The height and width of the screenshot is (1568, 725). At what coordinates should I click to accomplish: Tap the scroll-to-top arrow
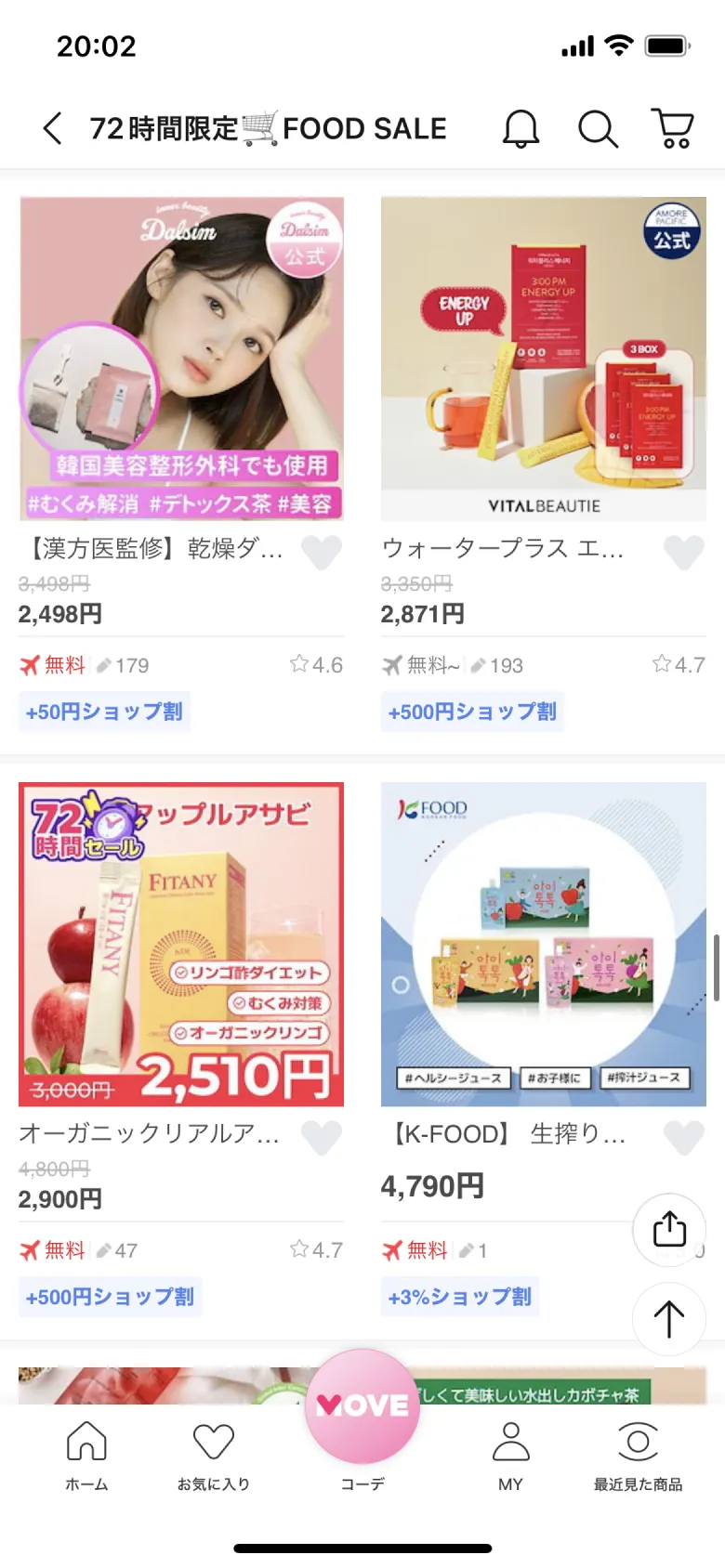tap(668, 1318)
